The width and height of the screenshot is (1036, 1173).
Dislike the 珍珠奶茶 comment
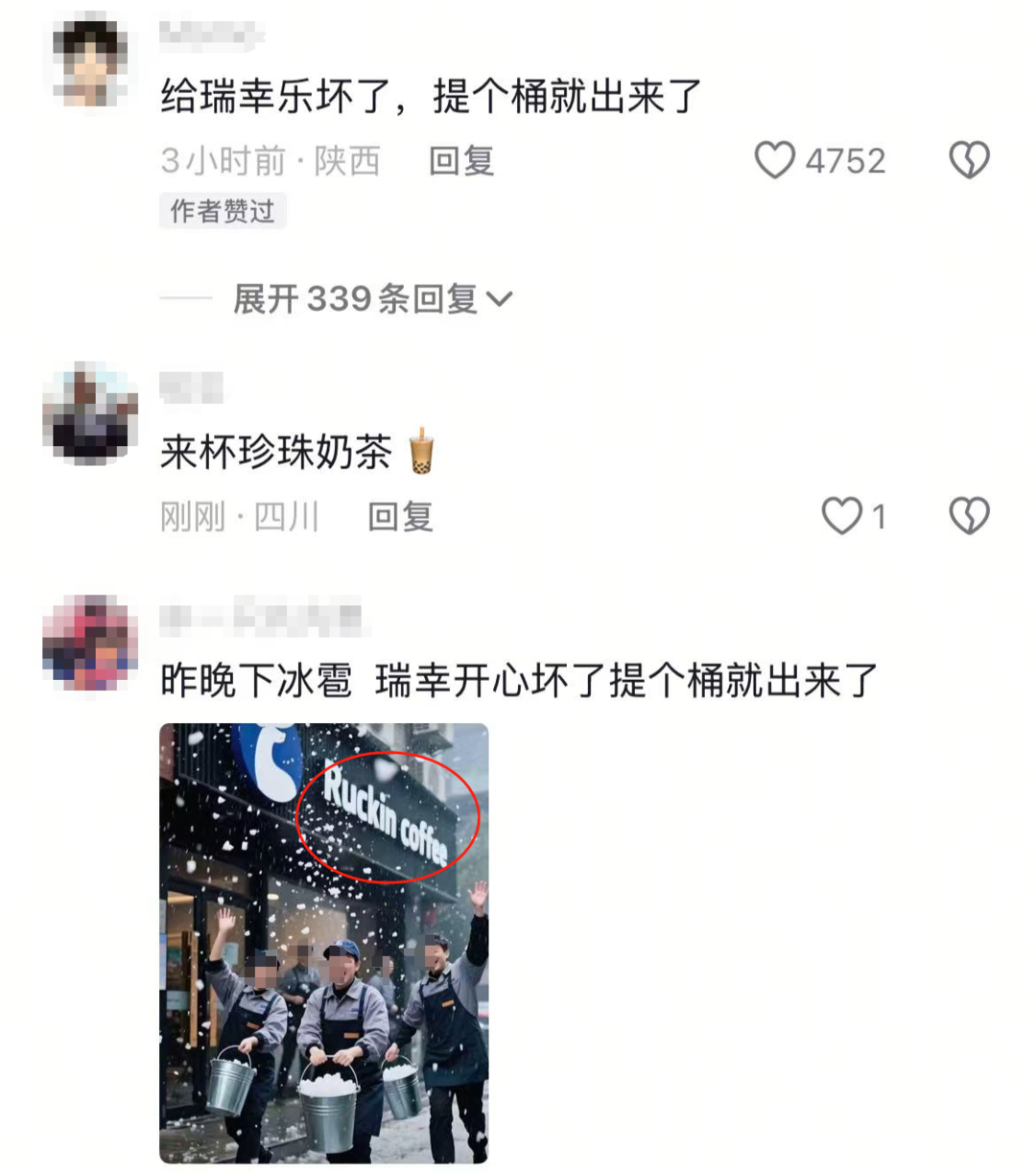click(969, 516)
